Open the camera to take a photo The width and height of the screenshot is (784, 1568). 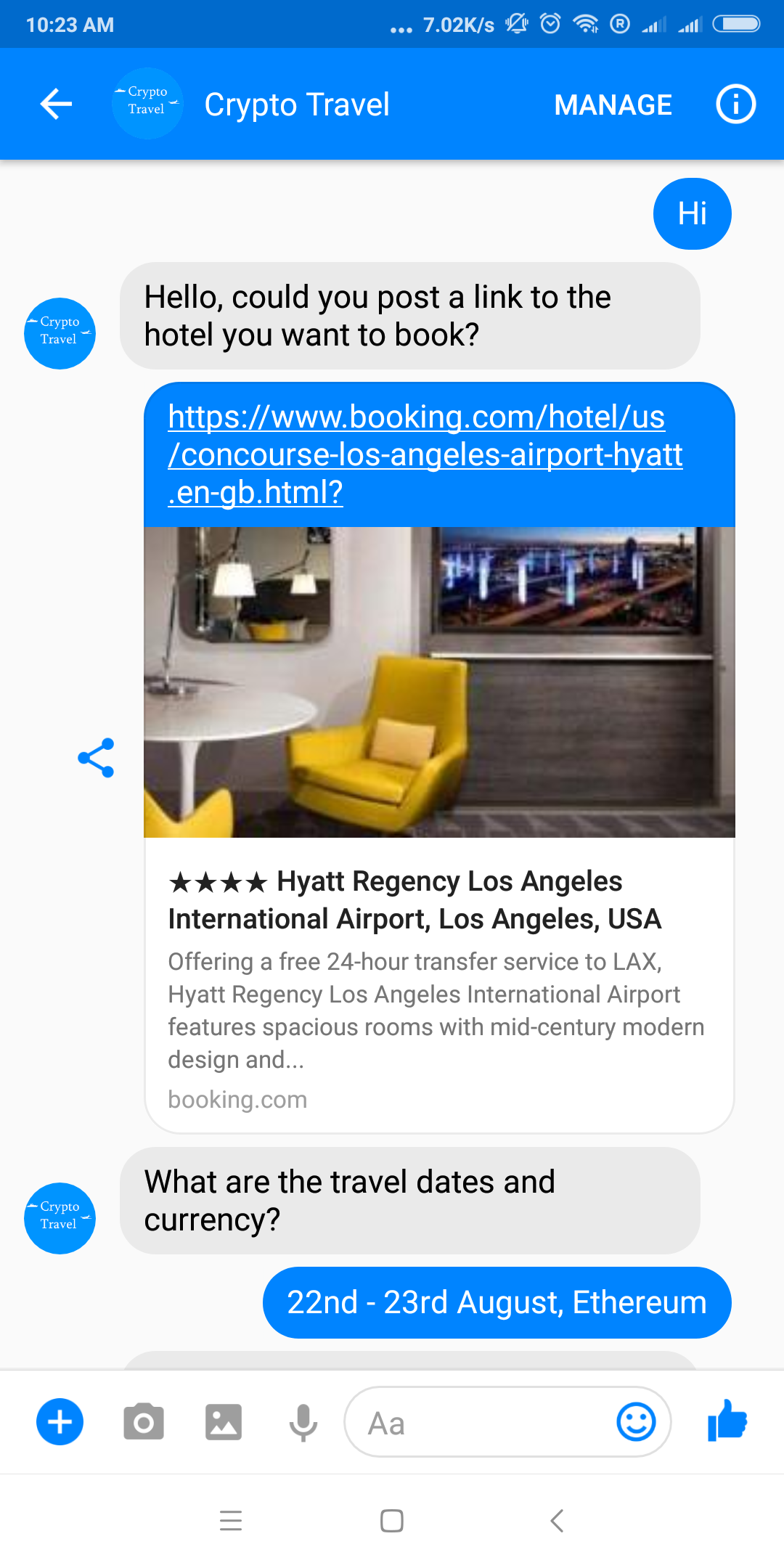click(x=144, y=1422)
